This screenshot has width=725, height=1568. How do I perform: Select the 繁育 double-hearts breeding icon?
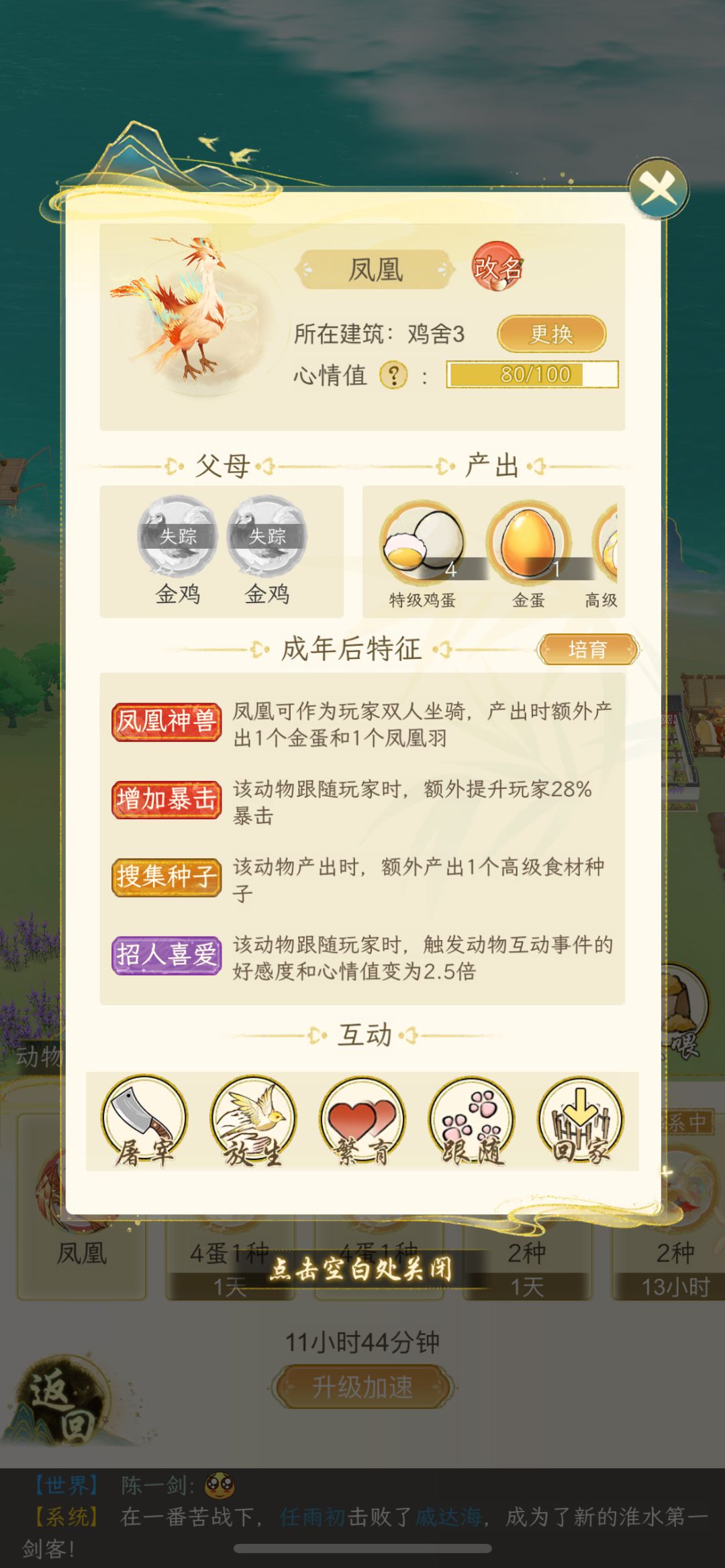(362, 1116)
